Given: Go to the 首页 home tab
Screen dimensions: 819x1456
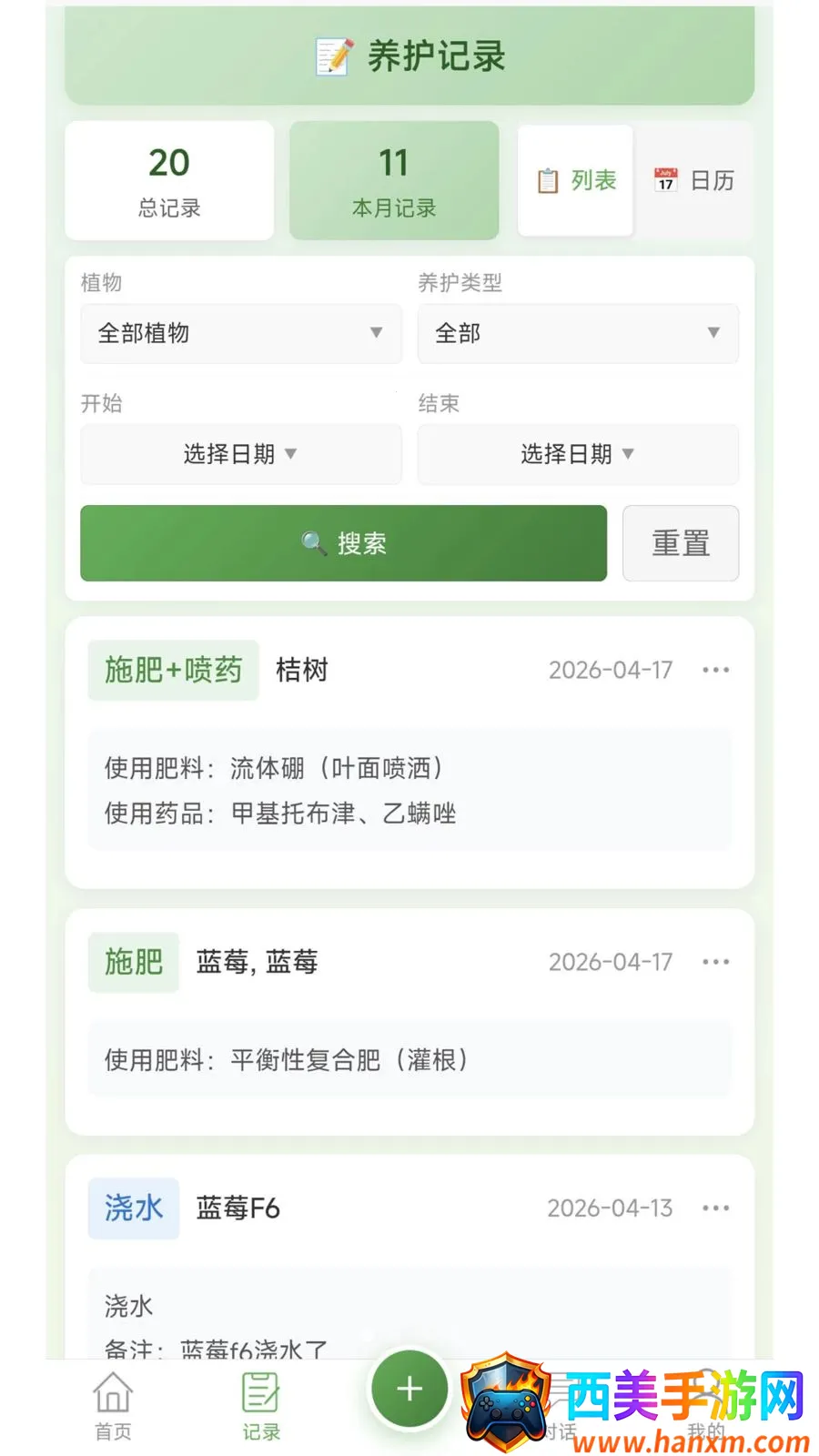Looking at the screenshot, I should click(x=113, y=1406).
